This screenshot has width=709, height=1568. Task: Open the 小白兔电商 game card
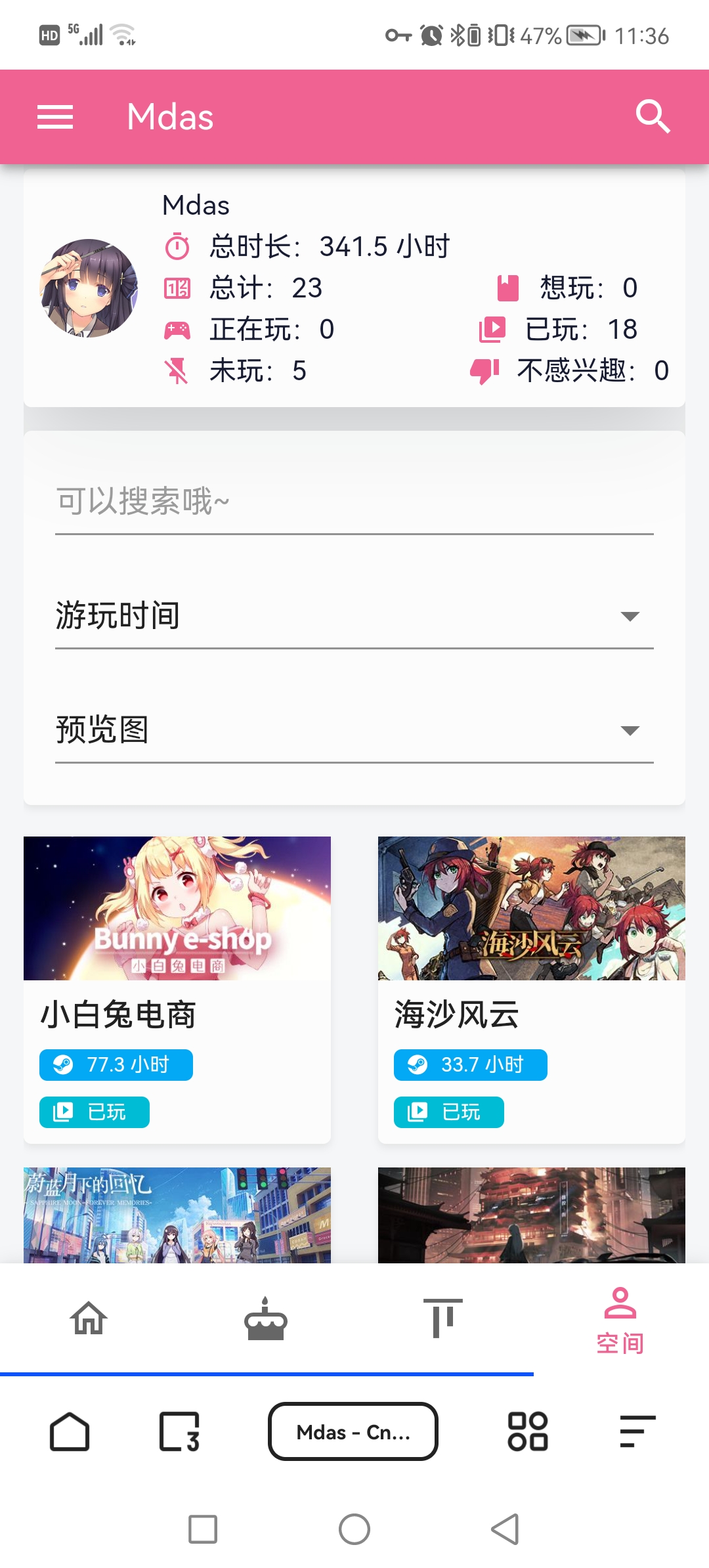[177, 985]
